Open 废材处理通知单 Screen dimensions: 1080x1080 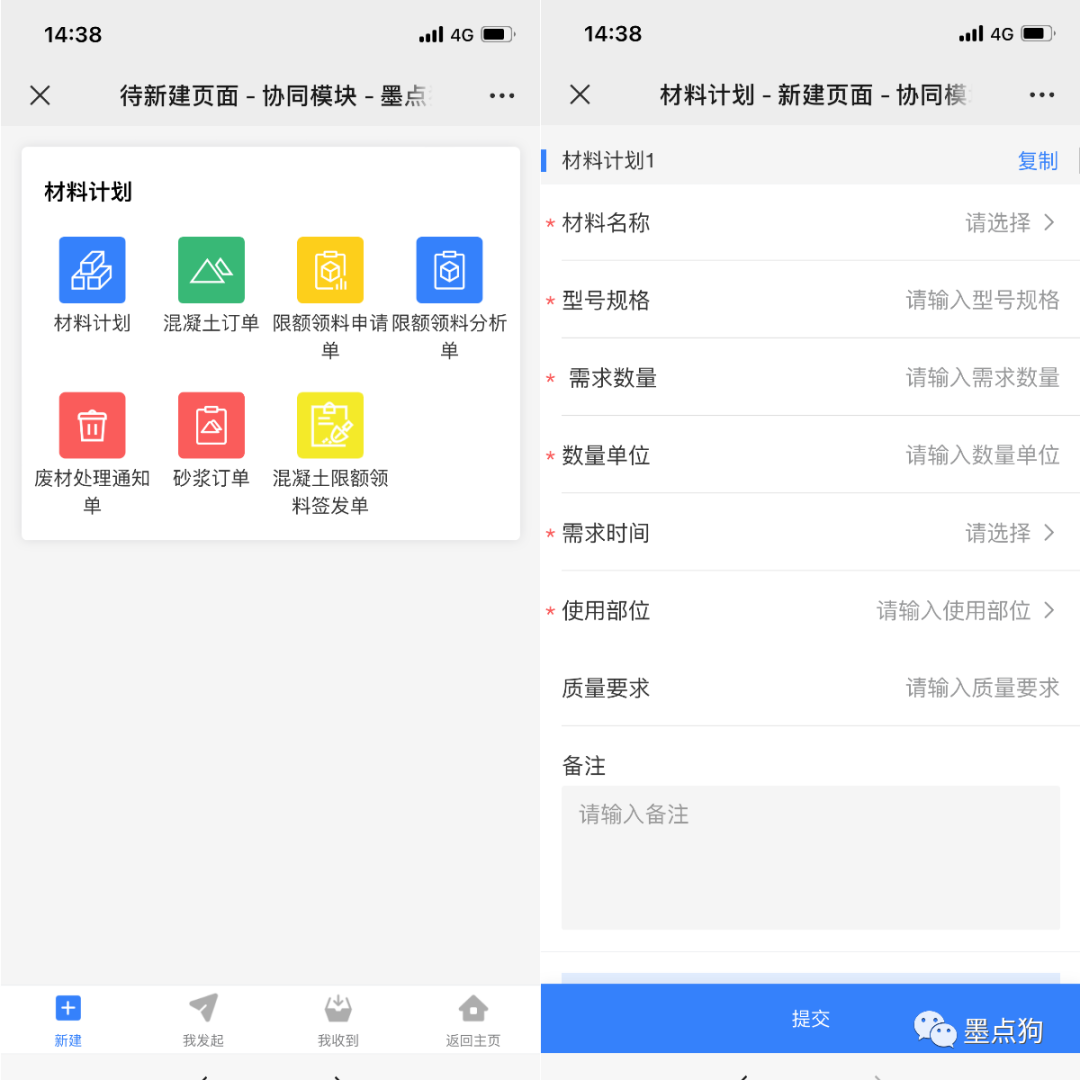(x=92, y=425)
